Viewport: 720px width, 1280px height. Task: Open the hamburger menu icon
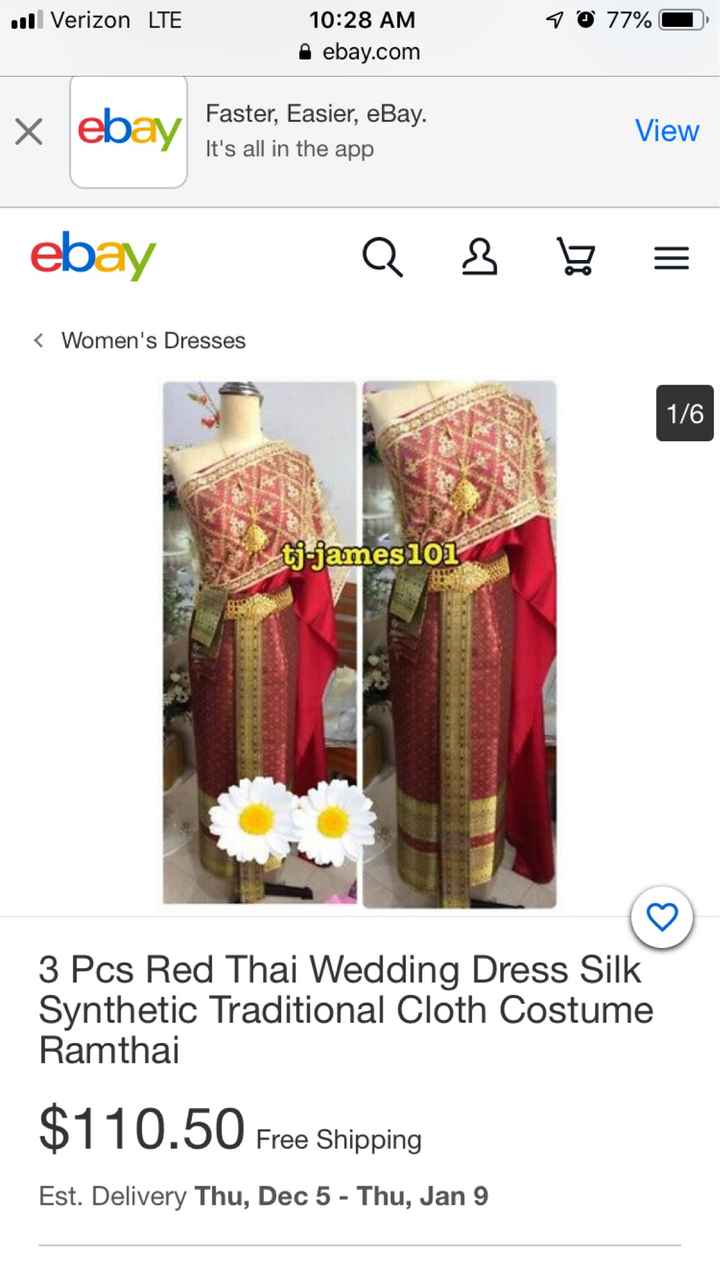pos(671,257)
